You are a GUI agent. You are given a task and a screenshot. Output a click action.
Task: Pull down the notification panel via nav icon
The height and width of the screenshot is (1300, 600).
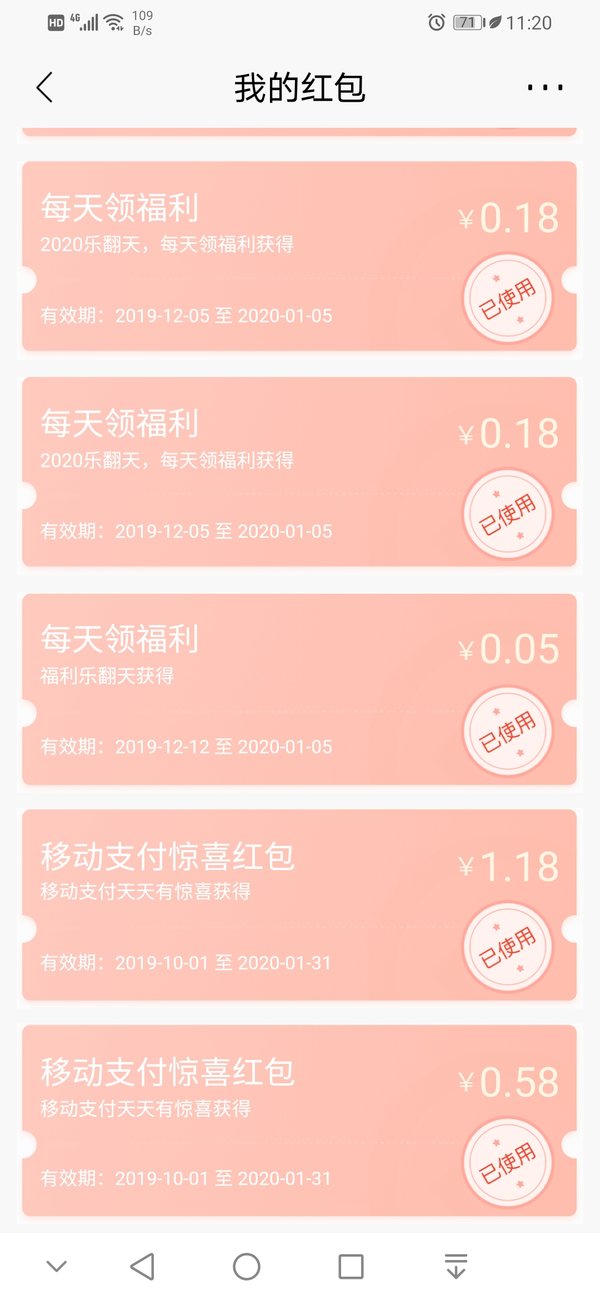[x=456, y=1267]
